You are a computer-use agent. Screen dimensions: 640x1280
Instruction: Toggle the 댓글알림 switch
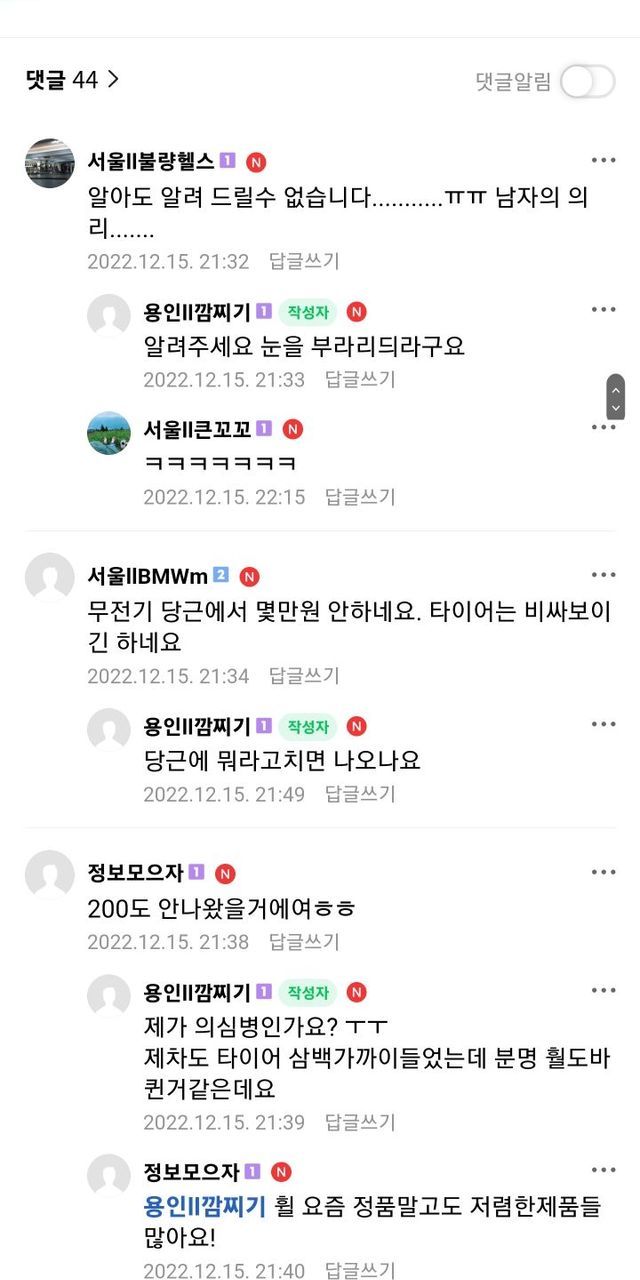coord(587,82)
